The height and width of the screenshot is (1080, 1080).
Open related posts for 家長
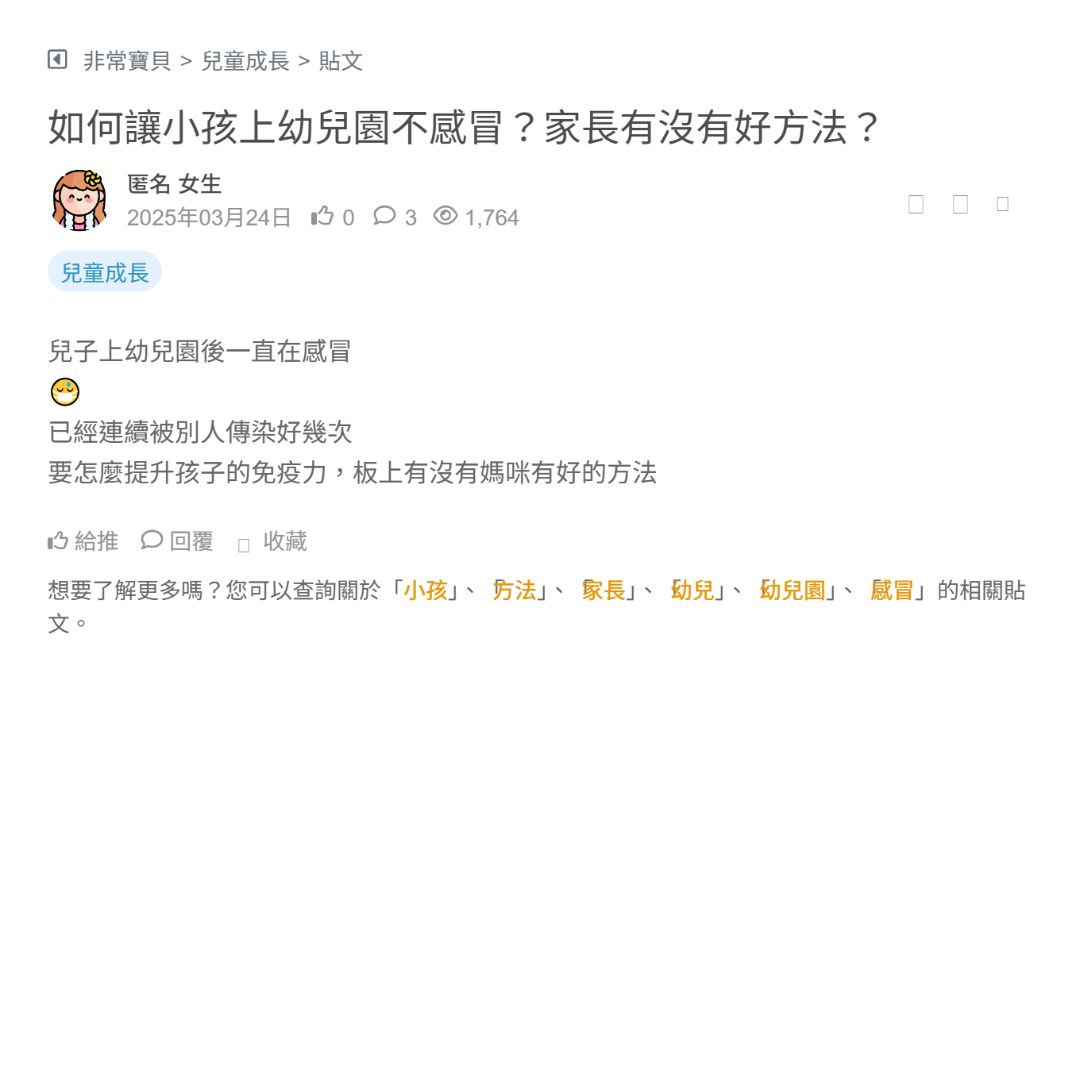click(603, 590)
